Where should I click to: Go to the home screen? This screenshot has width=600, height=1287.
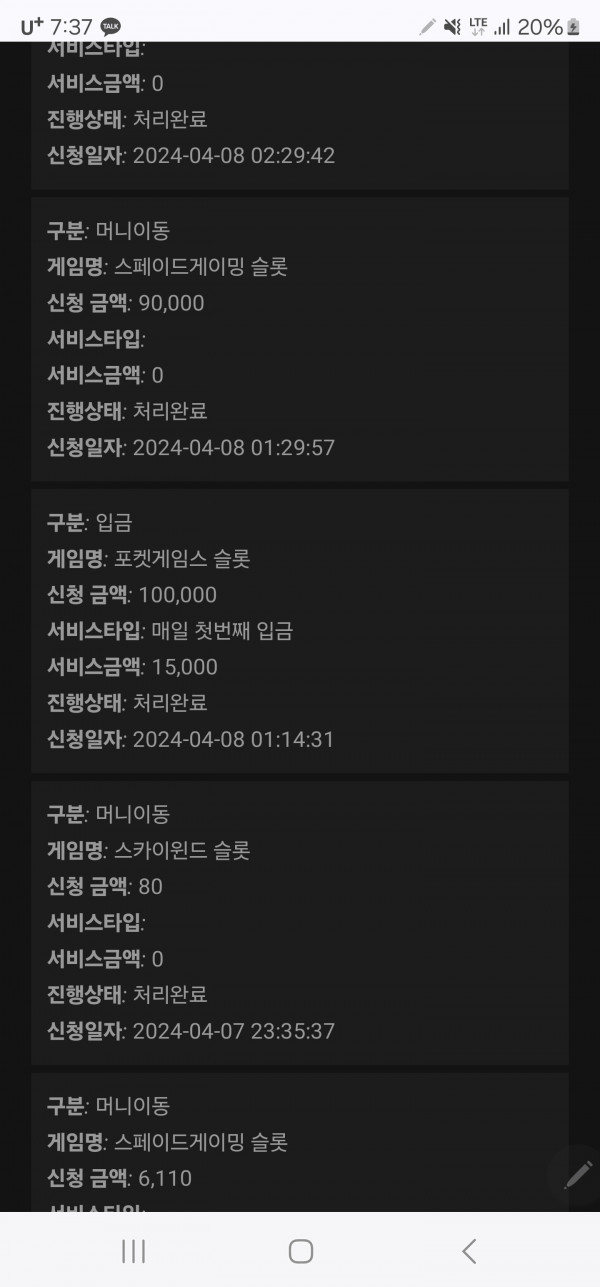[x=301, y=1250]
